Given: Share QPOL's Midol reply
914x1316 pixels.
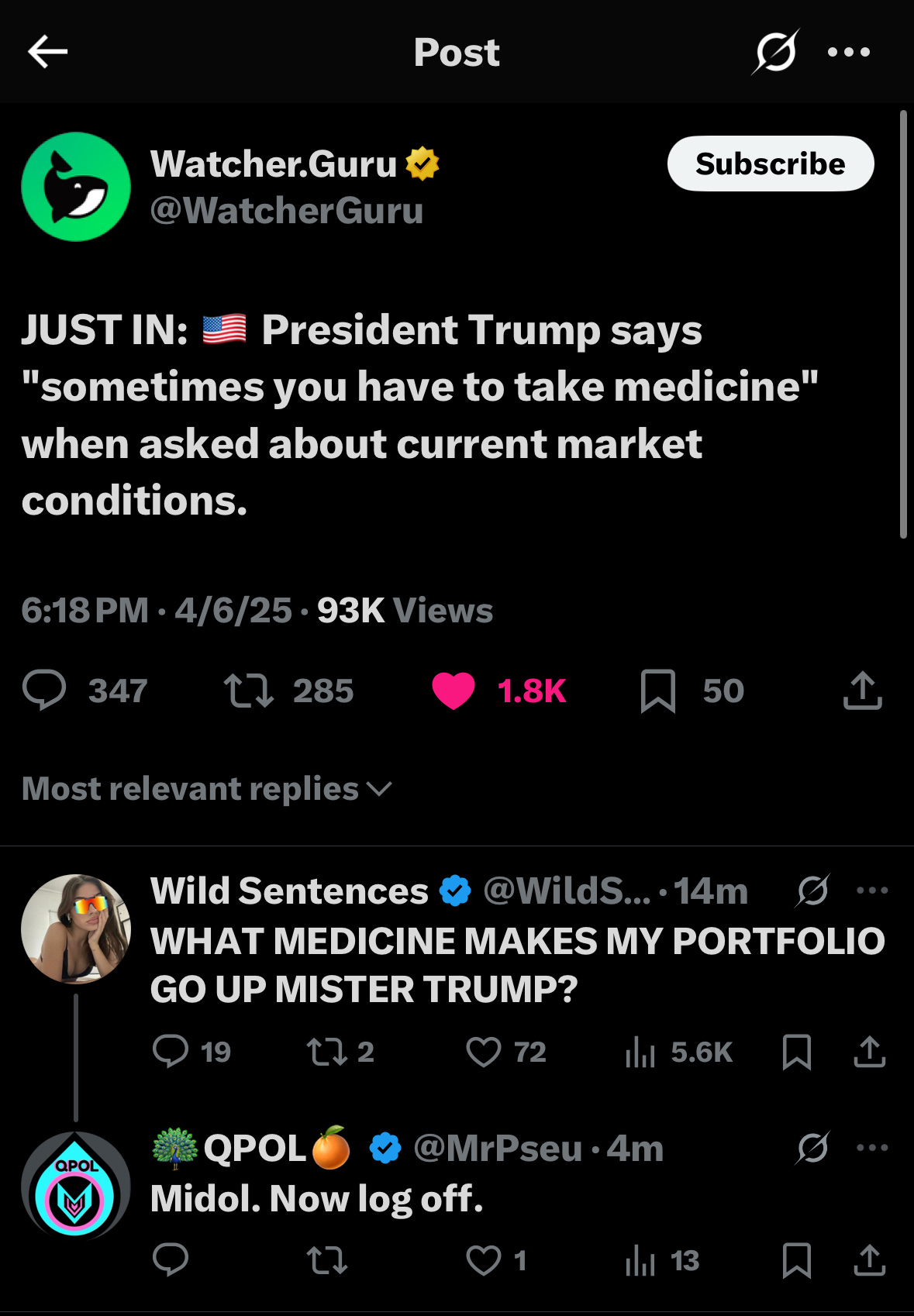Looking at the screenshot, I should point(869,1261).
